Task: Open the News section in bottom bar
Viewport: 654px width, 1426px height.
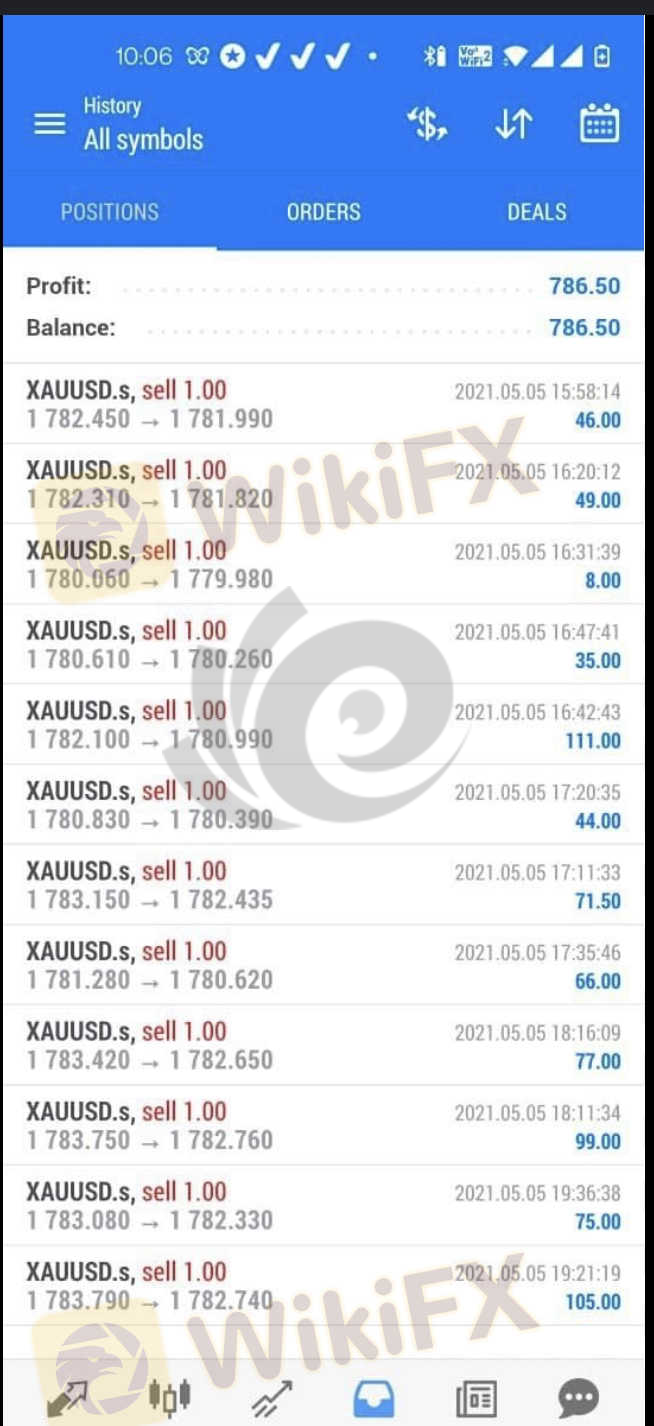Action: click(476, 1397)
